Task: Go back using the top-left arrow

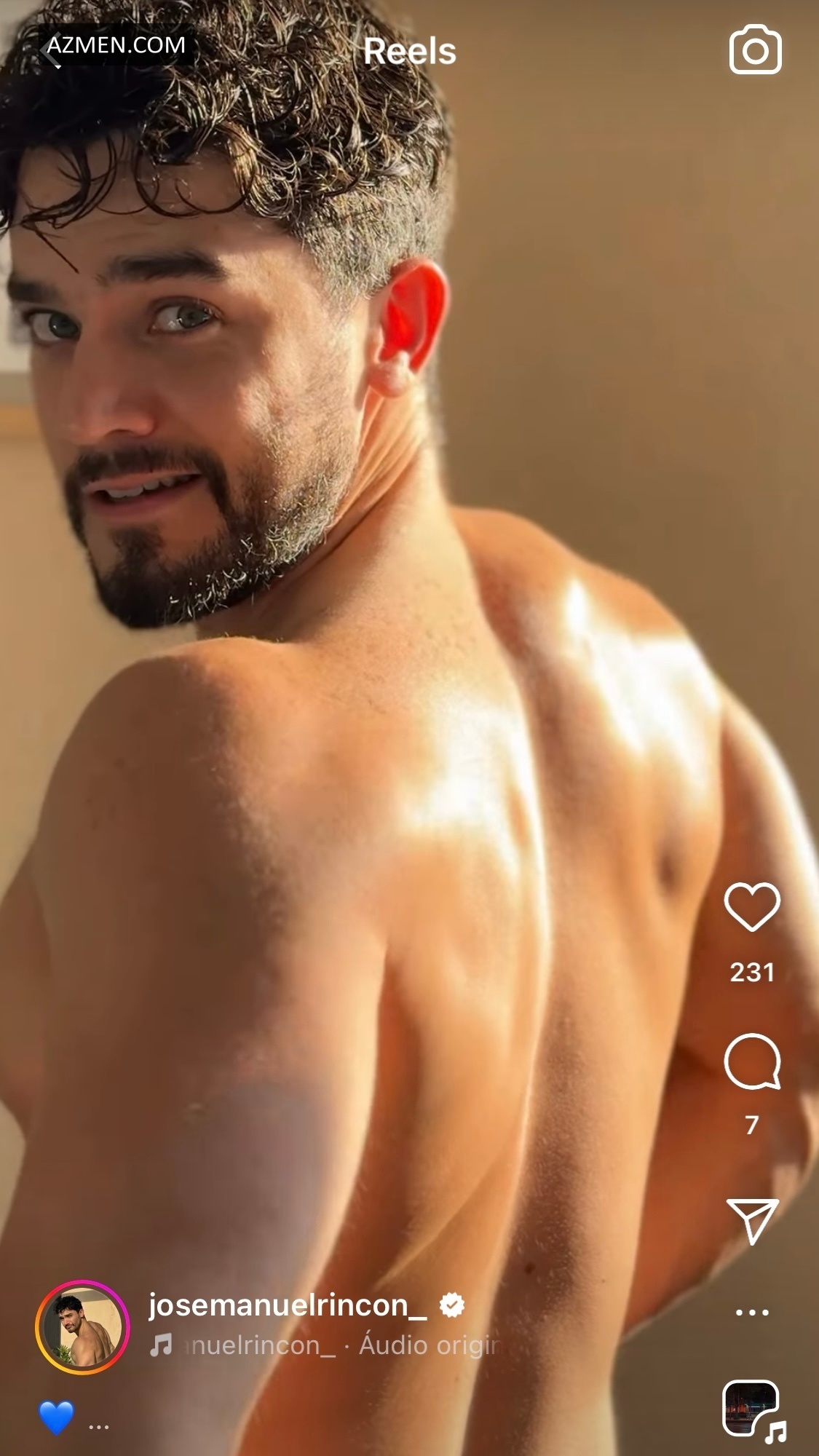Action: click(55, 51)
